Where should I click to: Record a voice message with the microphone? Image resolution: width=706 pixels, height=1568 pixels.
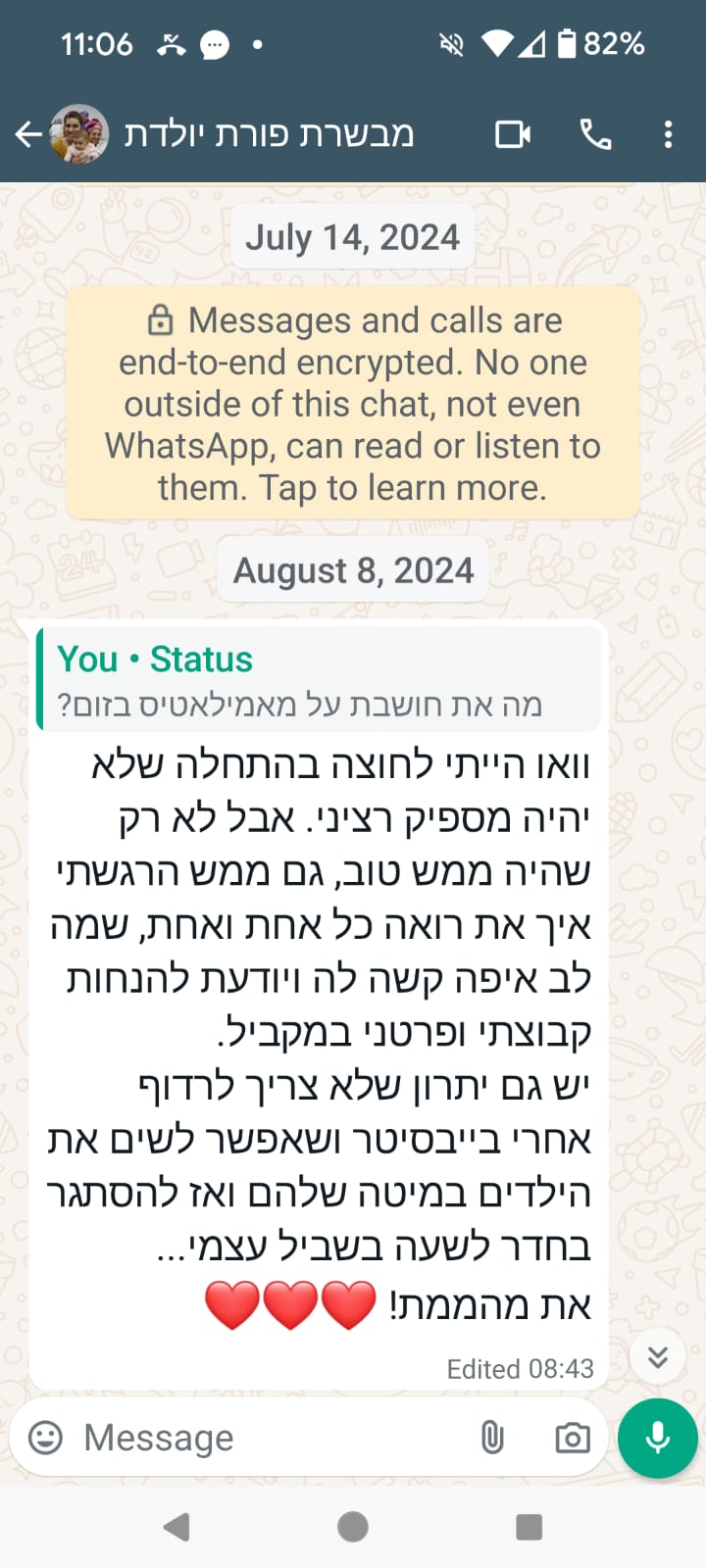pos(658,1438)
